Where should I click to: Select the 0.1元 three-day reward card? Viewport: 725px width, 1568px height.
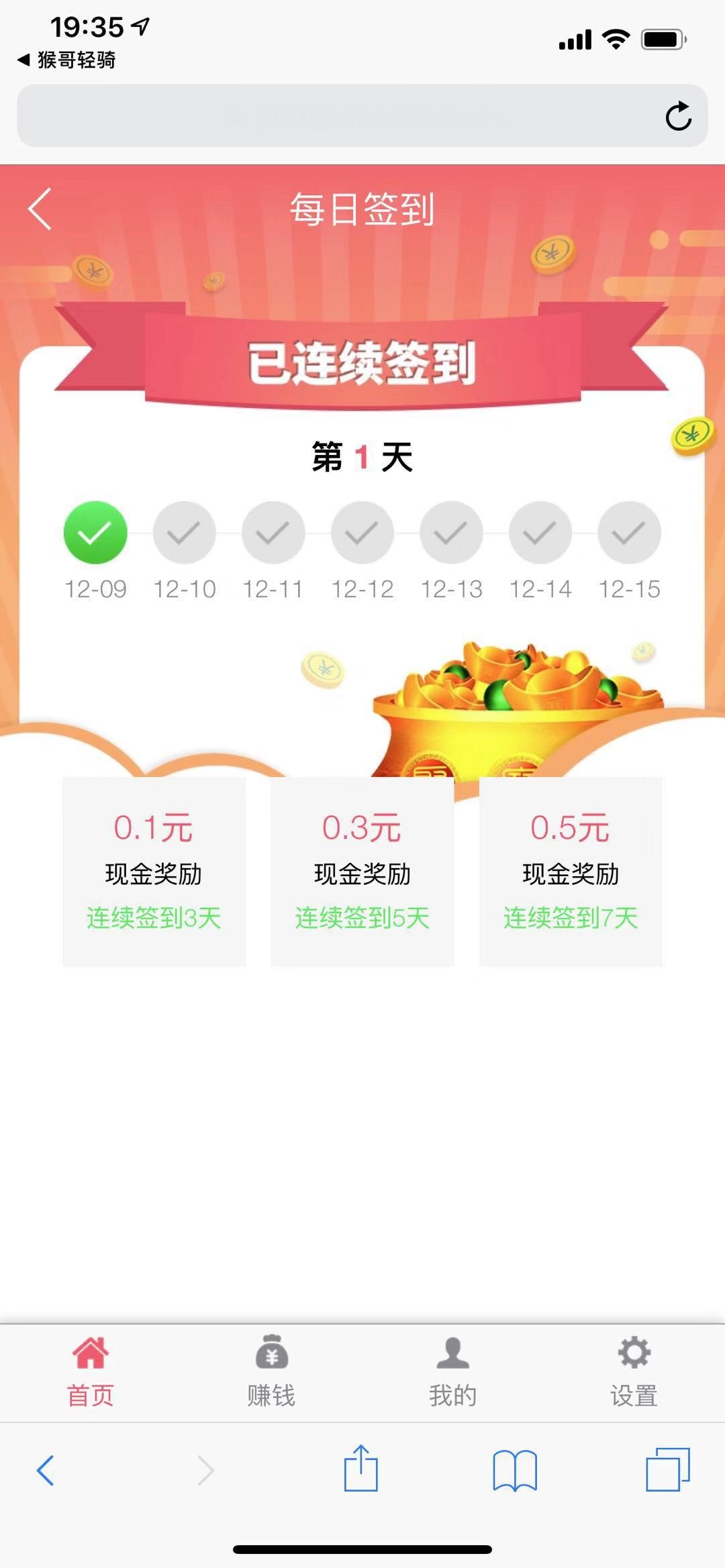[x=153, y=872]
